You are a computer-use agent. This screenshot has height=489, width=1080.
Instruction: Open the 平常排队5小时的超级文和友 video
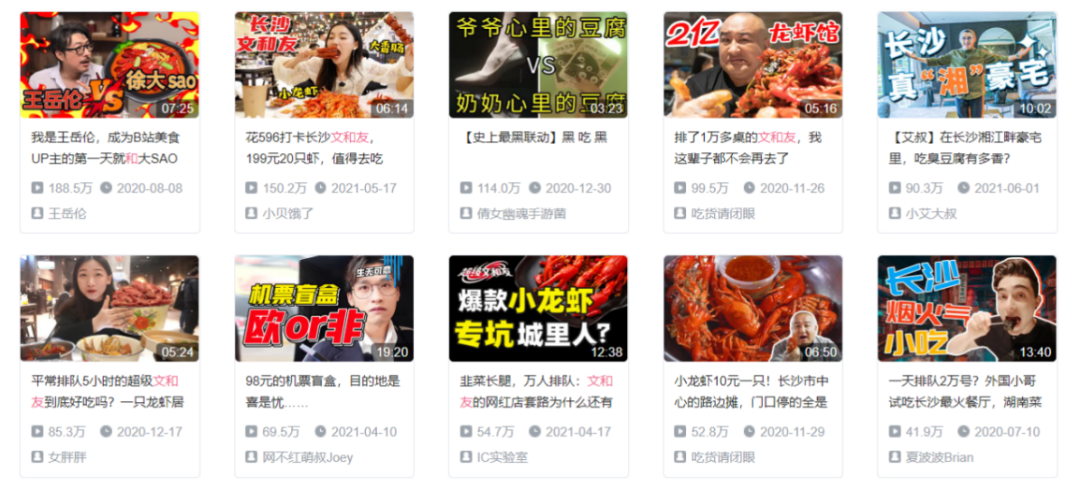click(109, 308)
